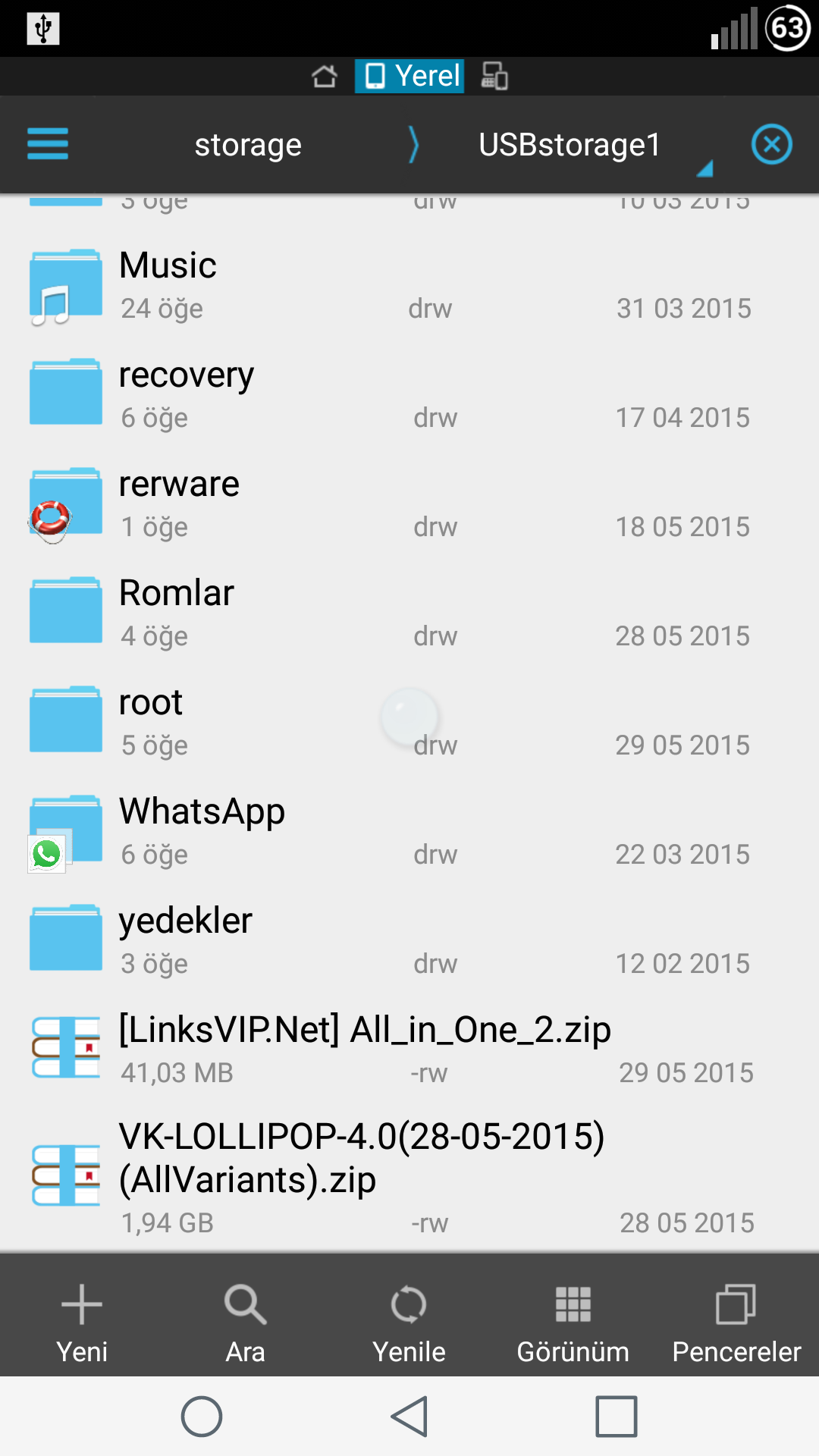Expand the USBstorage1 path dropdown

coord(570,144)
